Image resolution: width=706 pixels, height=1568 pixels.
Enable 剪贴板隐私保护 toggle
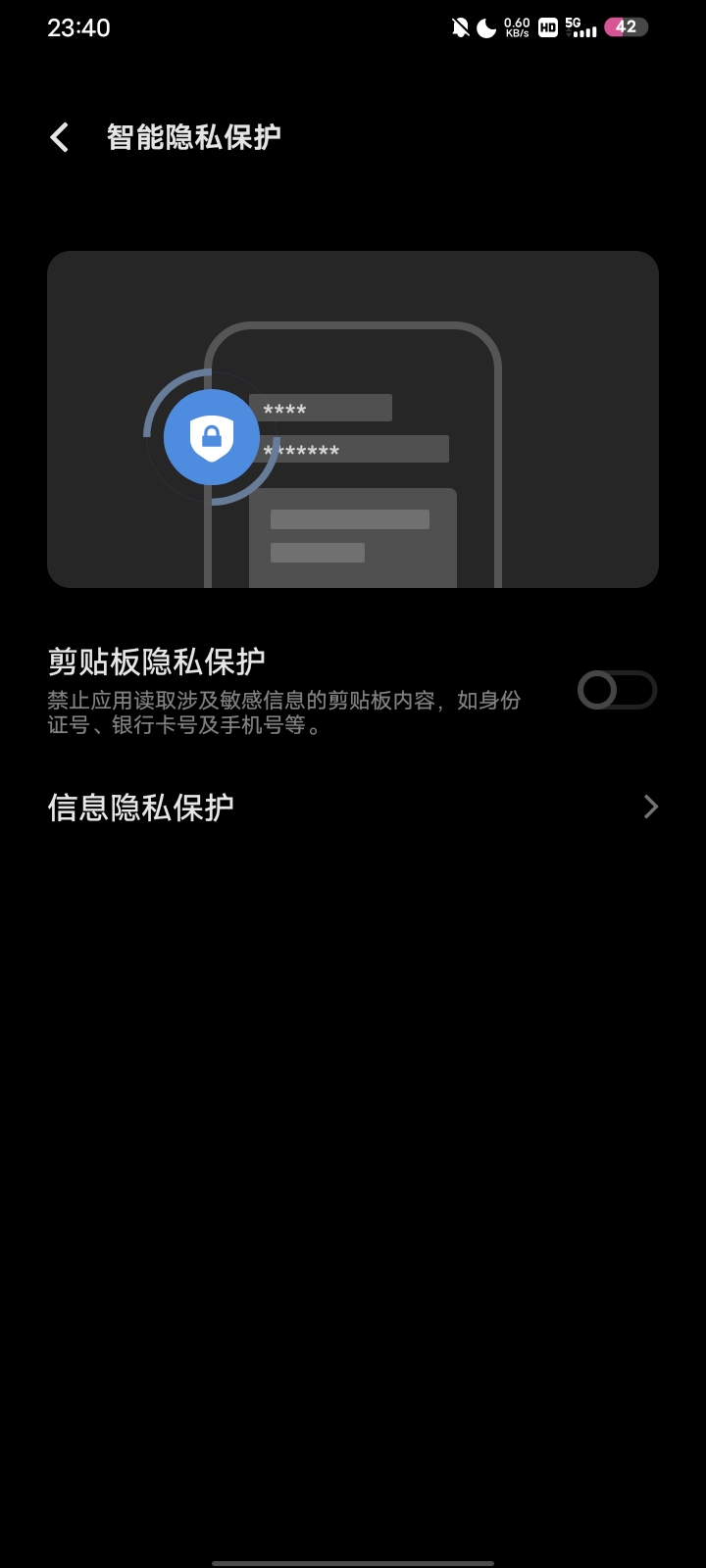pyautogui.click(x=616, y=690)
